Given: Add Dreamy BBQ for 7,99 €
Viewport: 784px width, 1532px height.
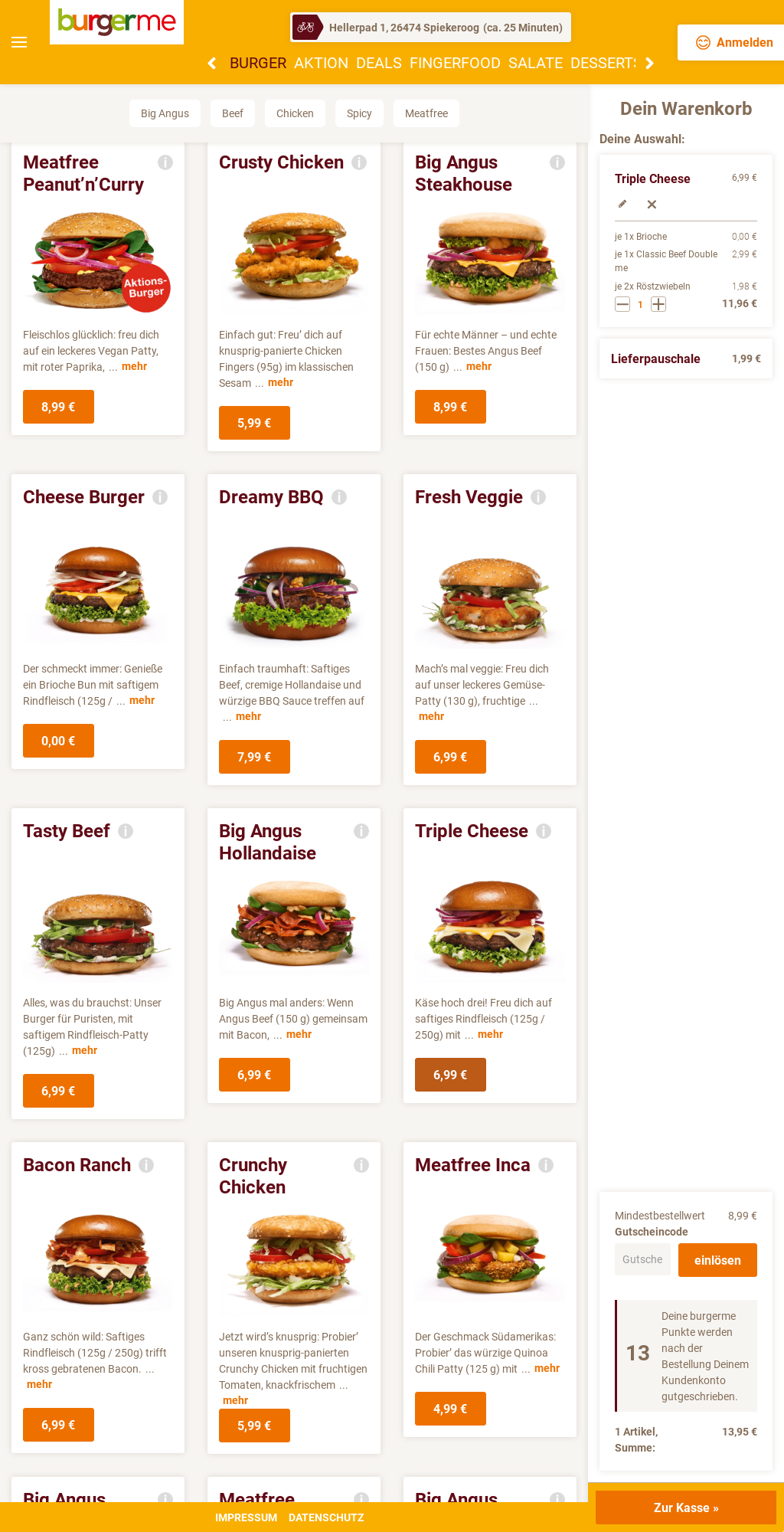Looking at the screenshot, I should click(254, 757).
